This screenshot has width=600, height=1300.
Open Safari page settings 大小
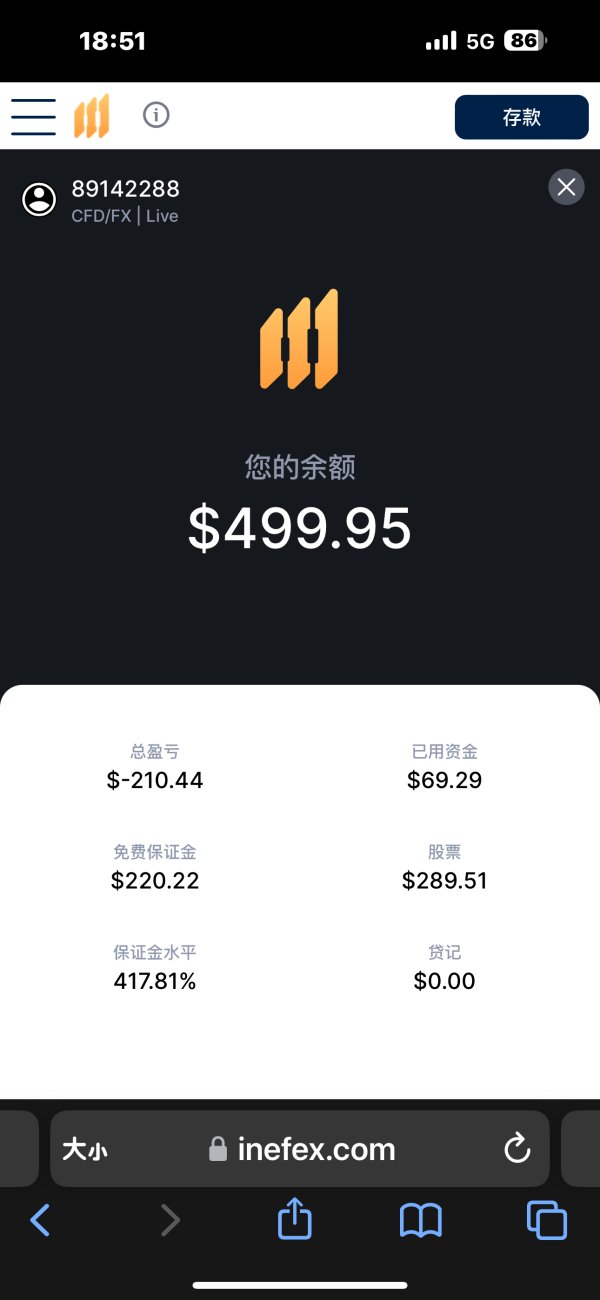(x=85, y=1149)
